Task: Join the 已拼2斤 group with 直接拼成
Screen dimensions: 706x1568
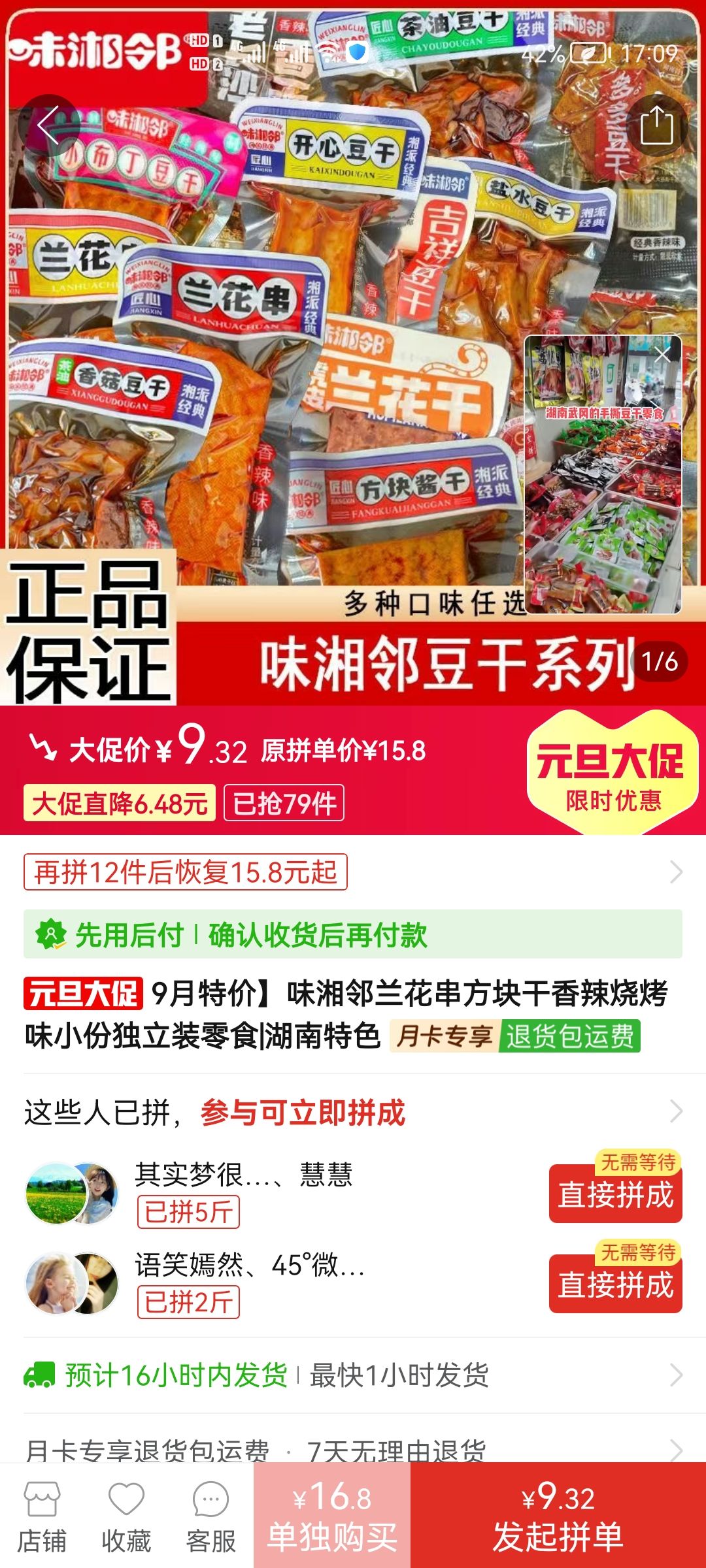Action: [x=615, y=1284]
